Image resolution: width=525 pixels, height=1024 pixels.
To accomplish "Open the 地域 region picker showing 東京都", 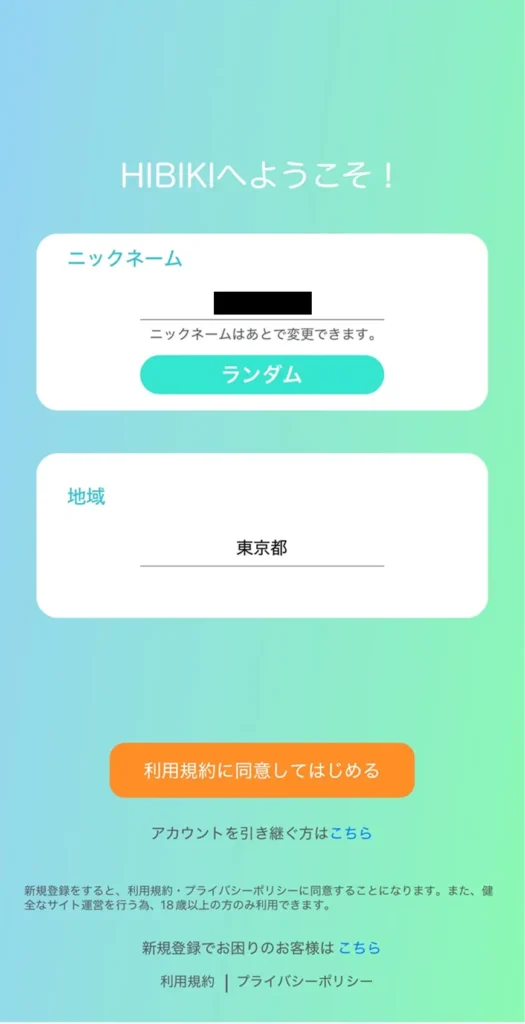I will (262, 549).
